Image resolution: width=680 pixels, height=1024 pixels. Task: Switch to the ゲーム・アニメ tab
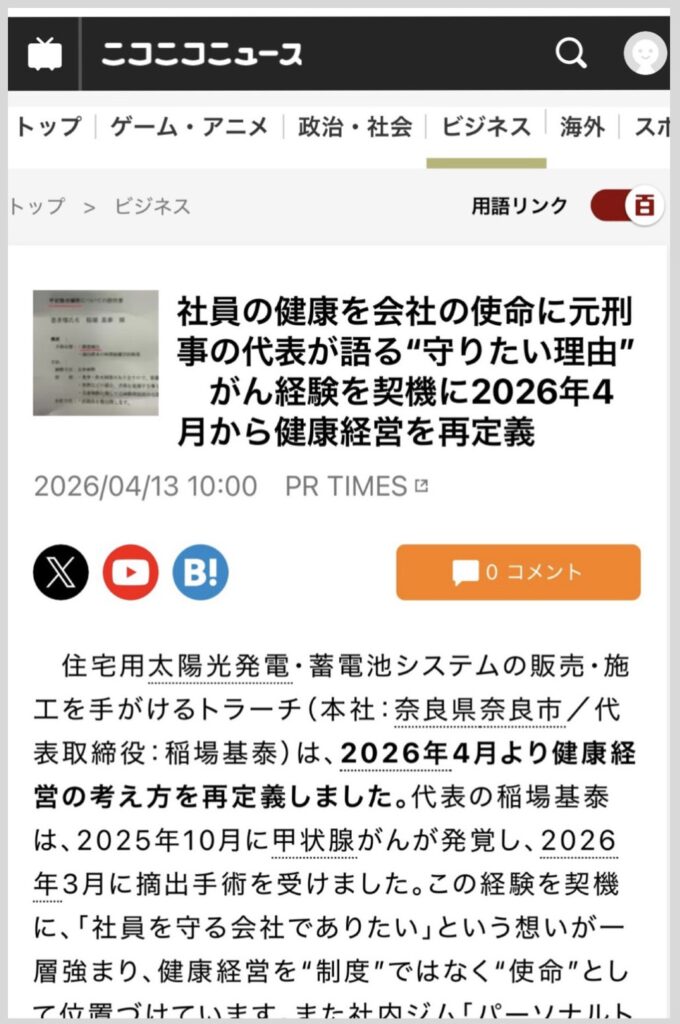pyautogui.click(x=189, y=127)
